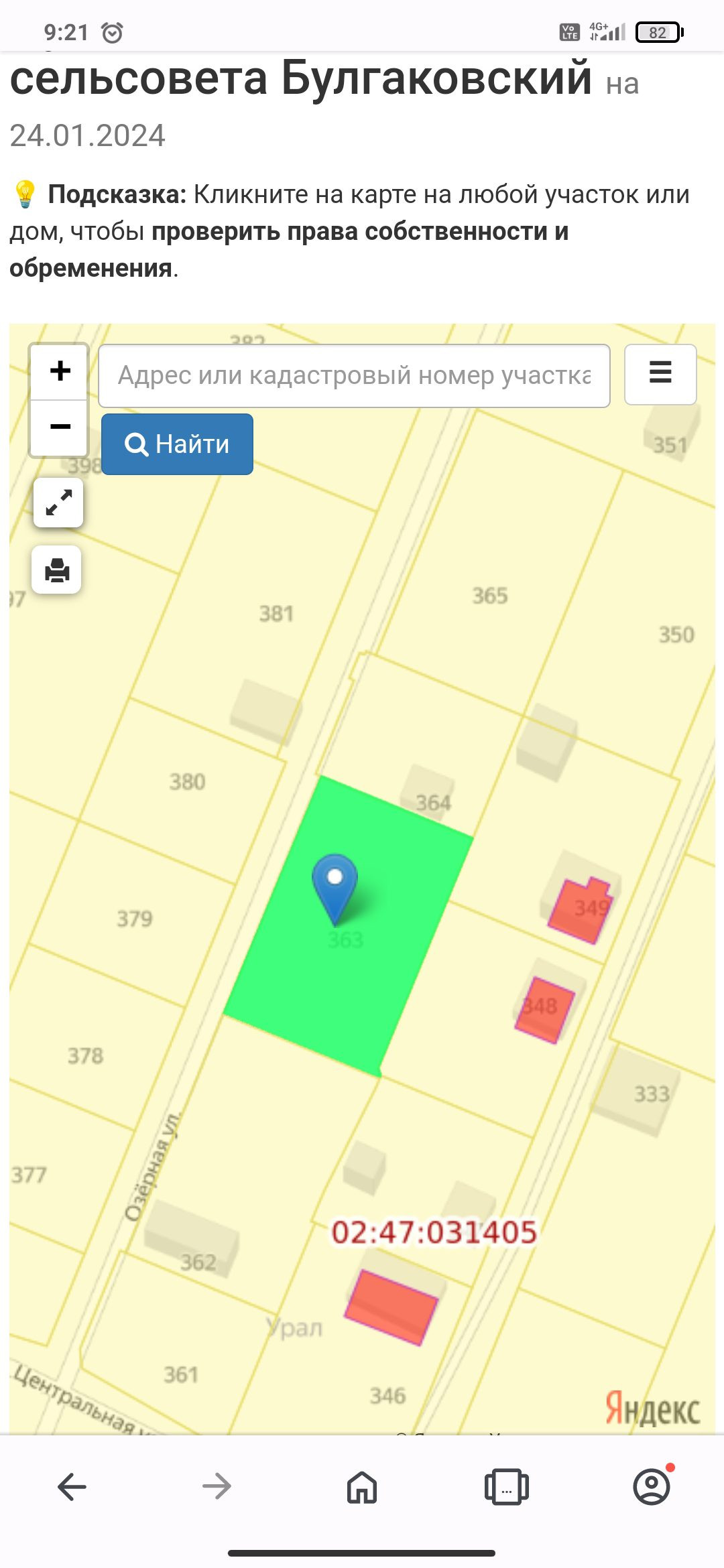The height and width of the screenshot is (1568, 724).
Task: Expand the map to fullscreen
Action: tap(58, 503)
